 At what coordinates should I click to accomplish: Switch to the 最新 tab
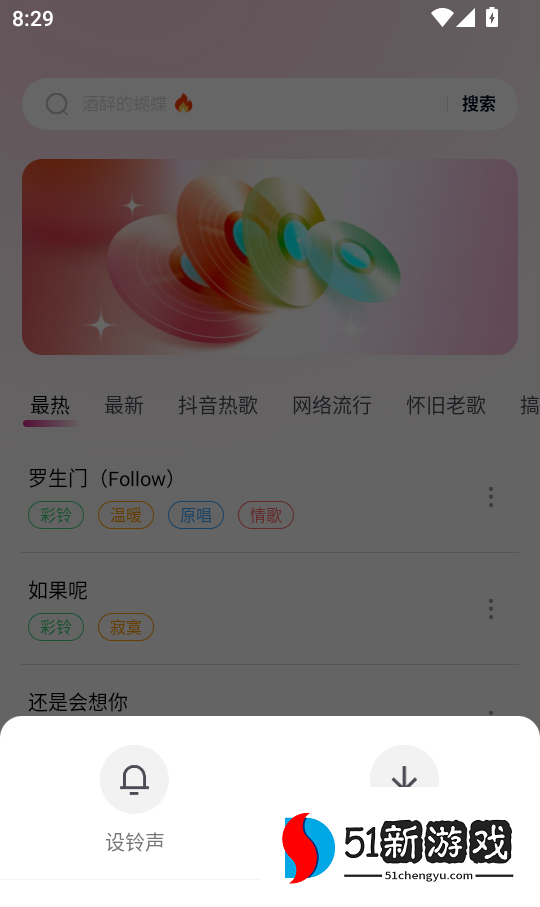click(124, 405)
